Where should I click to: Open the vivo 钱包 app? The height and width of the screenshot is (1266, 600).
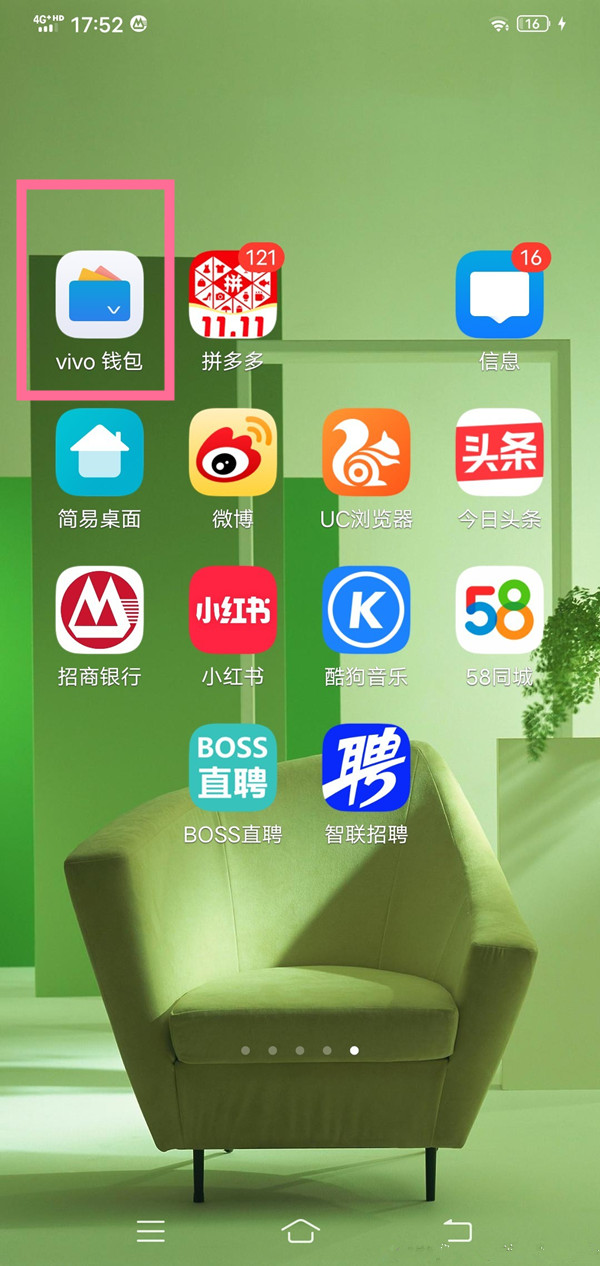pyautogui.click(x=99, y=295)
